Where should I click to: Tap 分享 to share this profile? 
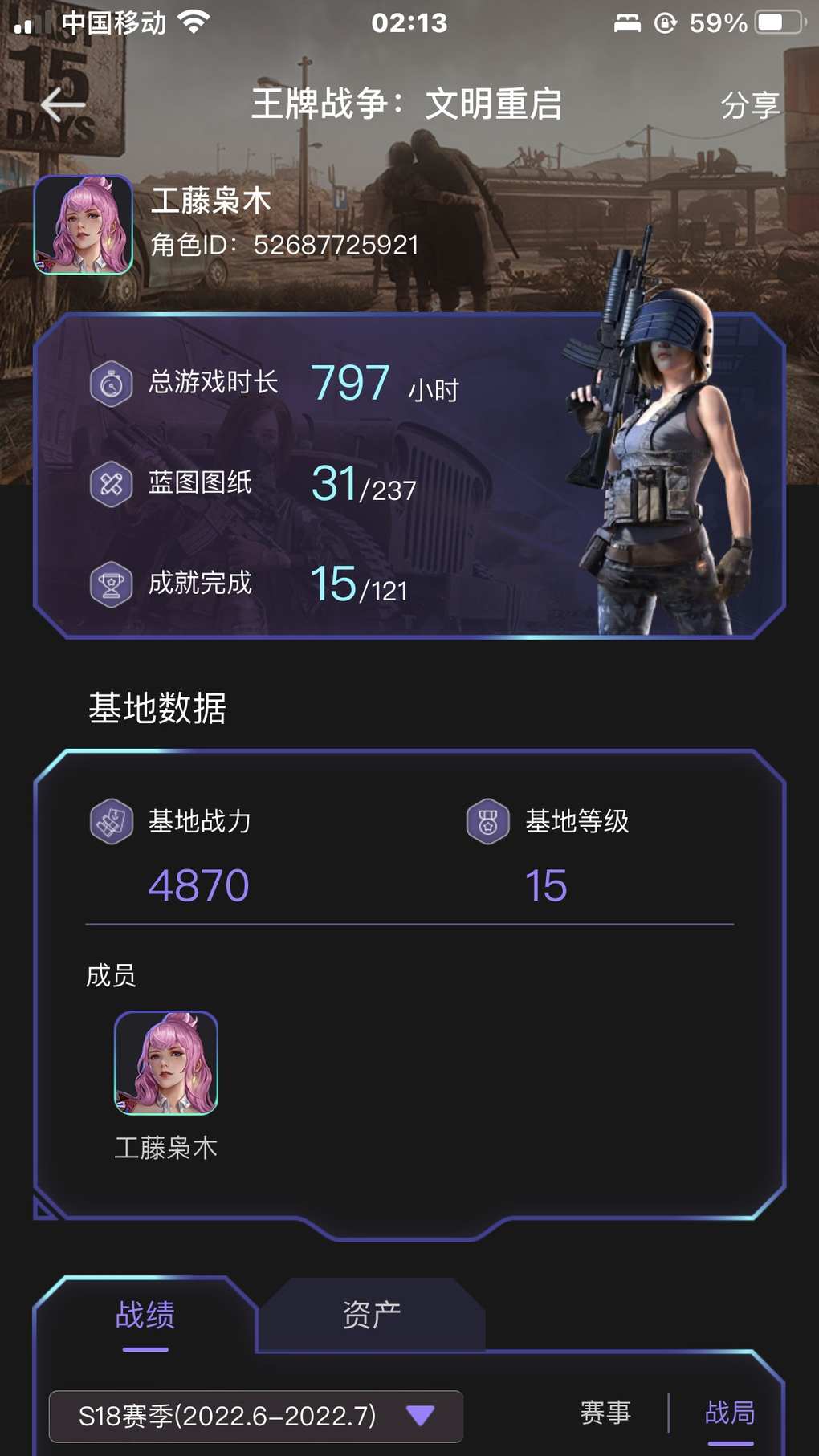(x=750, y=105)
